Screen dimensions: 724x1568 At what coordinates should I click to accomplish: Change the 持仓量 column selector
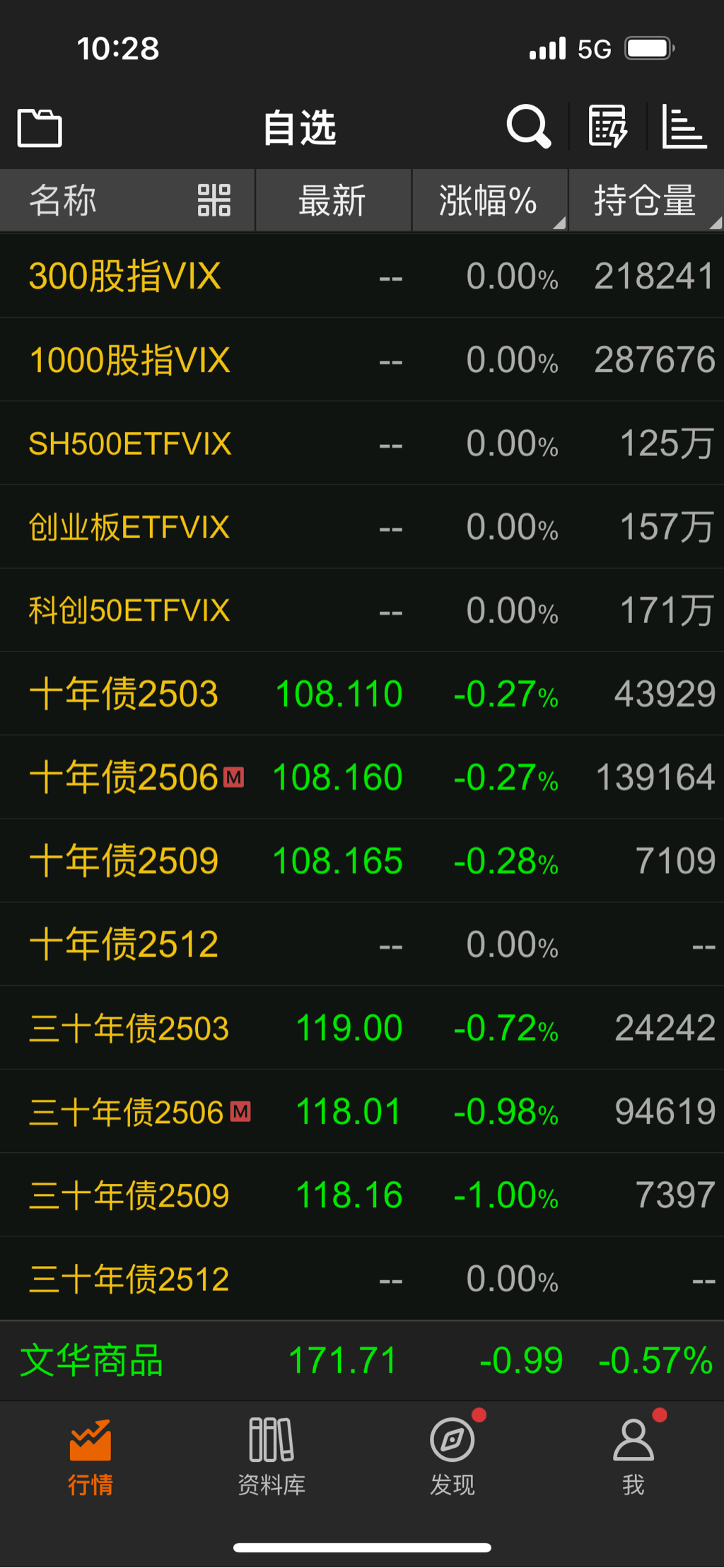(646, 201)
